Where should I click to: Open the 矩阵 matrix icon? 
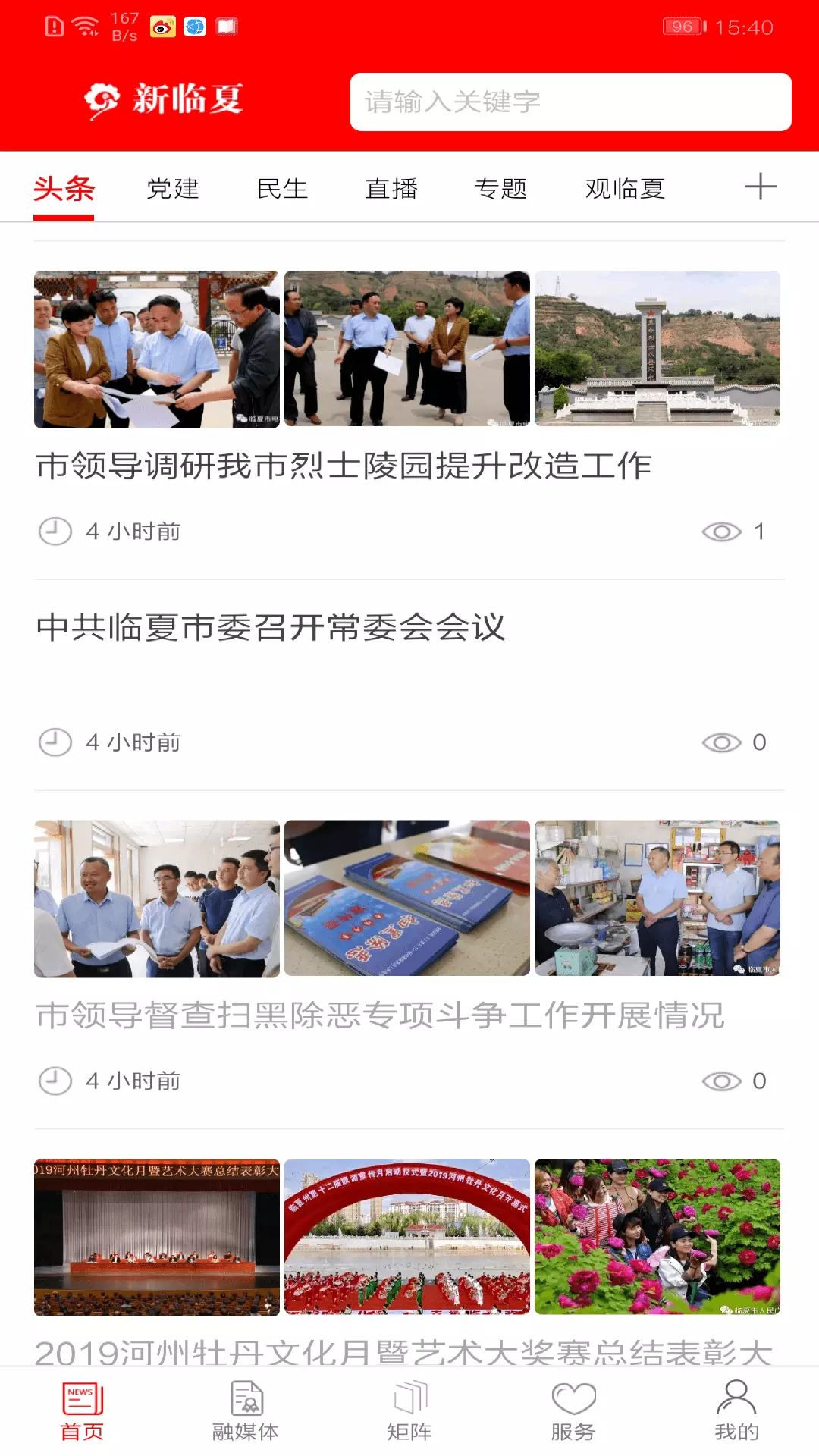coord(409,1407)
